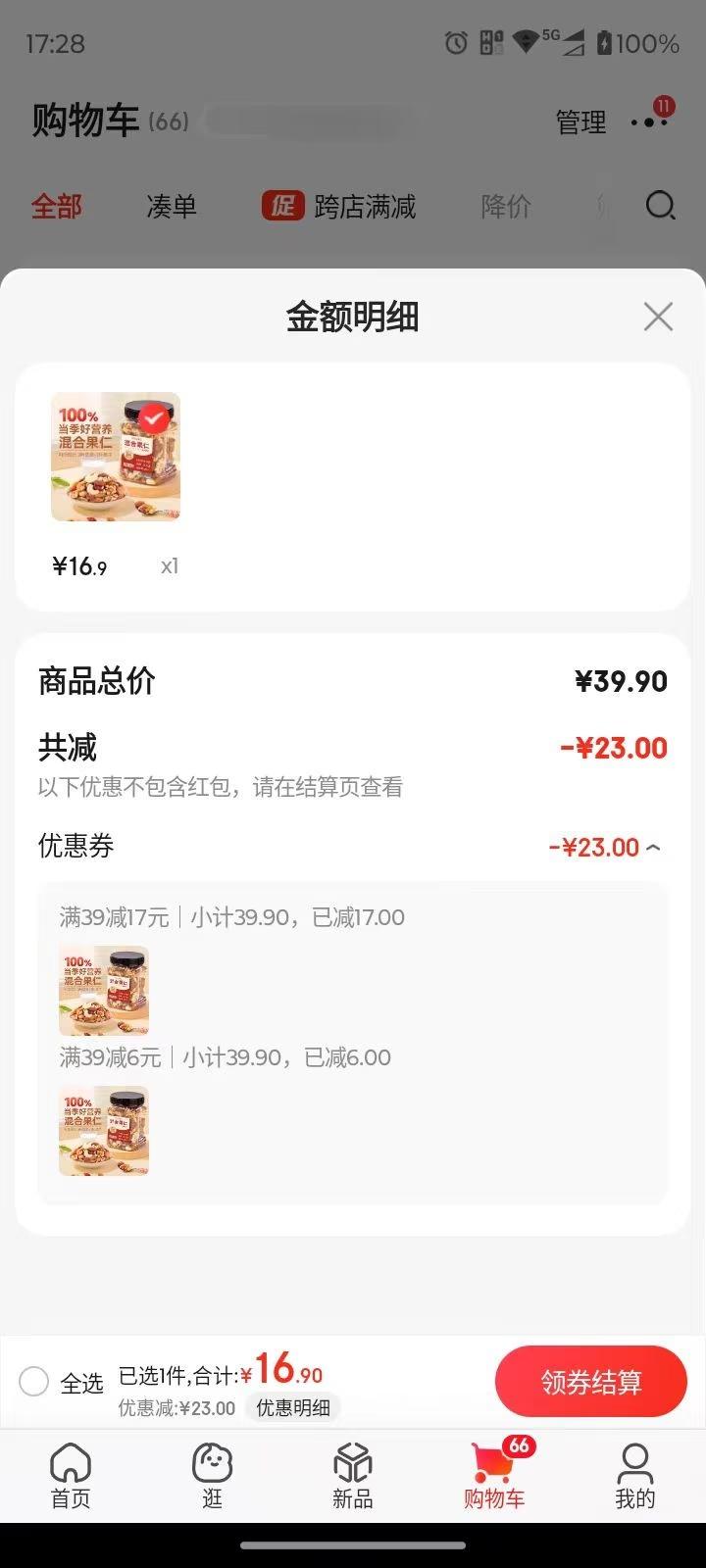Show the 降价 price-drop items
The height and width of the screenshot is (1568, 706).
(505, 207)
